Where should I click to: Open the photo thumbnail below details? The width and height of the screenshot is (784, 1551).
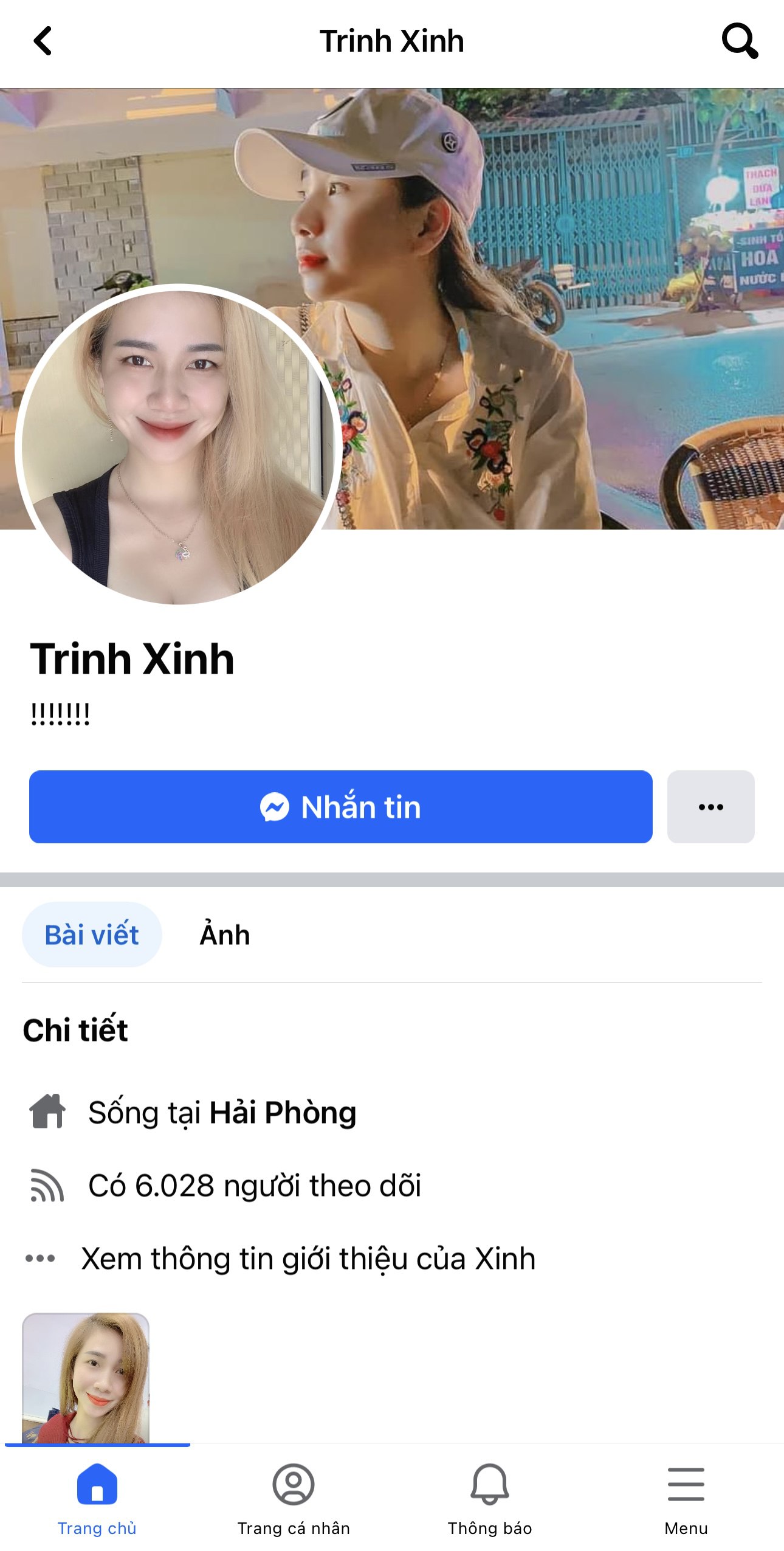(86, 1377)
